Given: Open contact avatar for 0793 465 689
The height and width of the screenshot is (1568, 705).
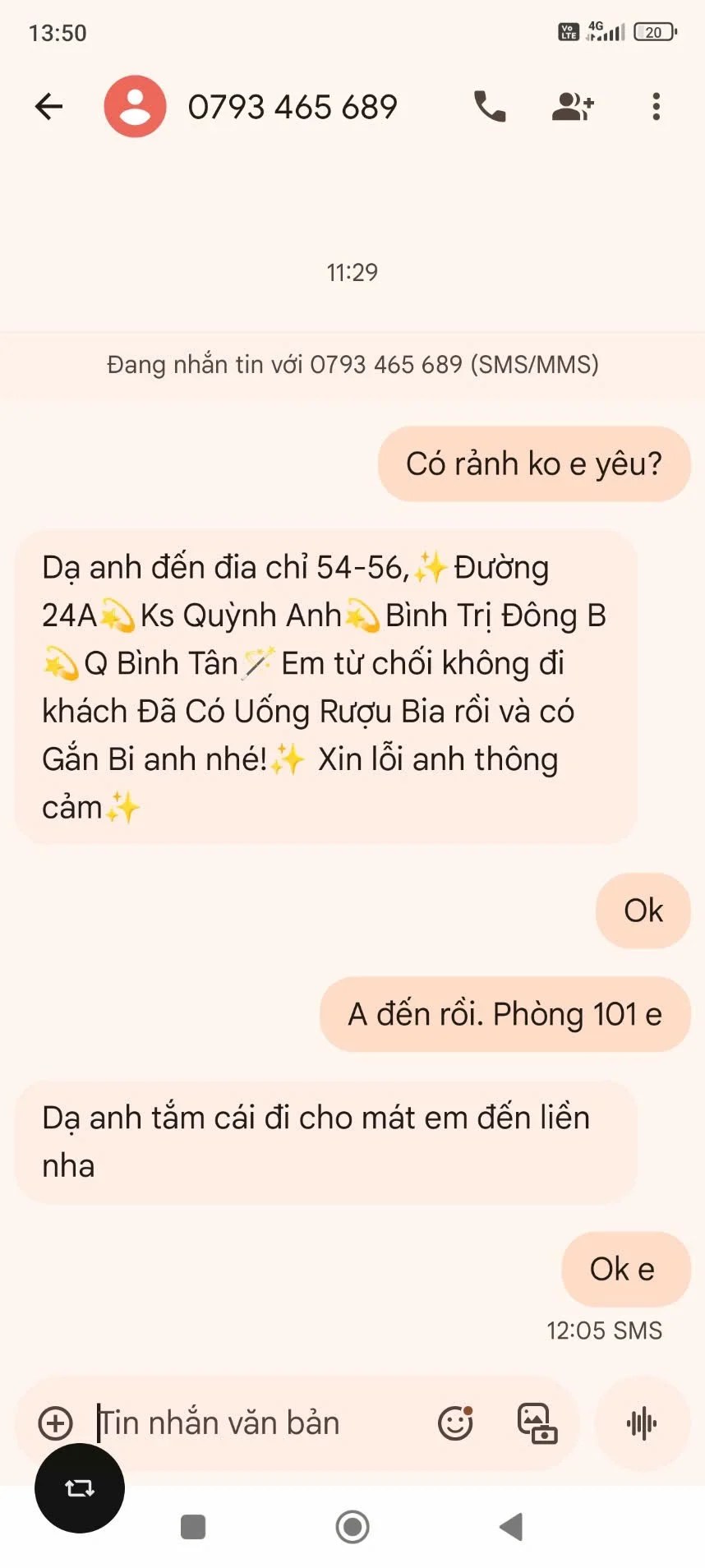Looking at the screenshot, I should pyautogui.click(x=135, y=106).
